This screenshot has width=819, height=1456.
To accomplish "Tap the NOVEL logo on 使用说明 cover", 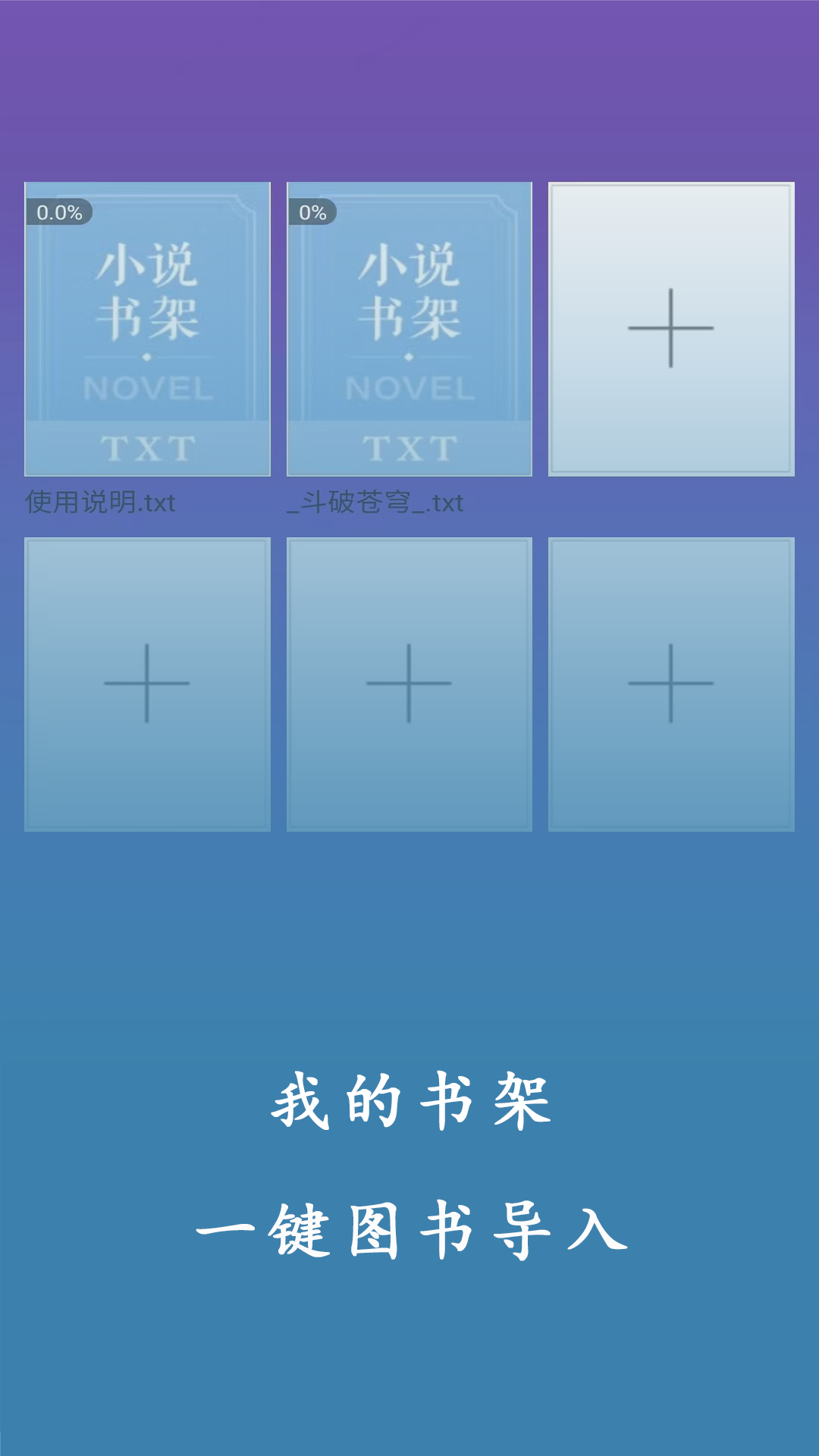I will pyautogui.click(x=149, y=387).
